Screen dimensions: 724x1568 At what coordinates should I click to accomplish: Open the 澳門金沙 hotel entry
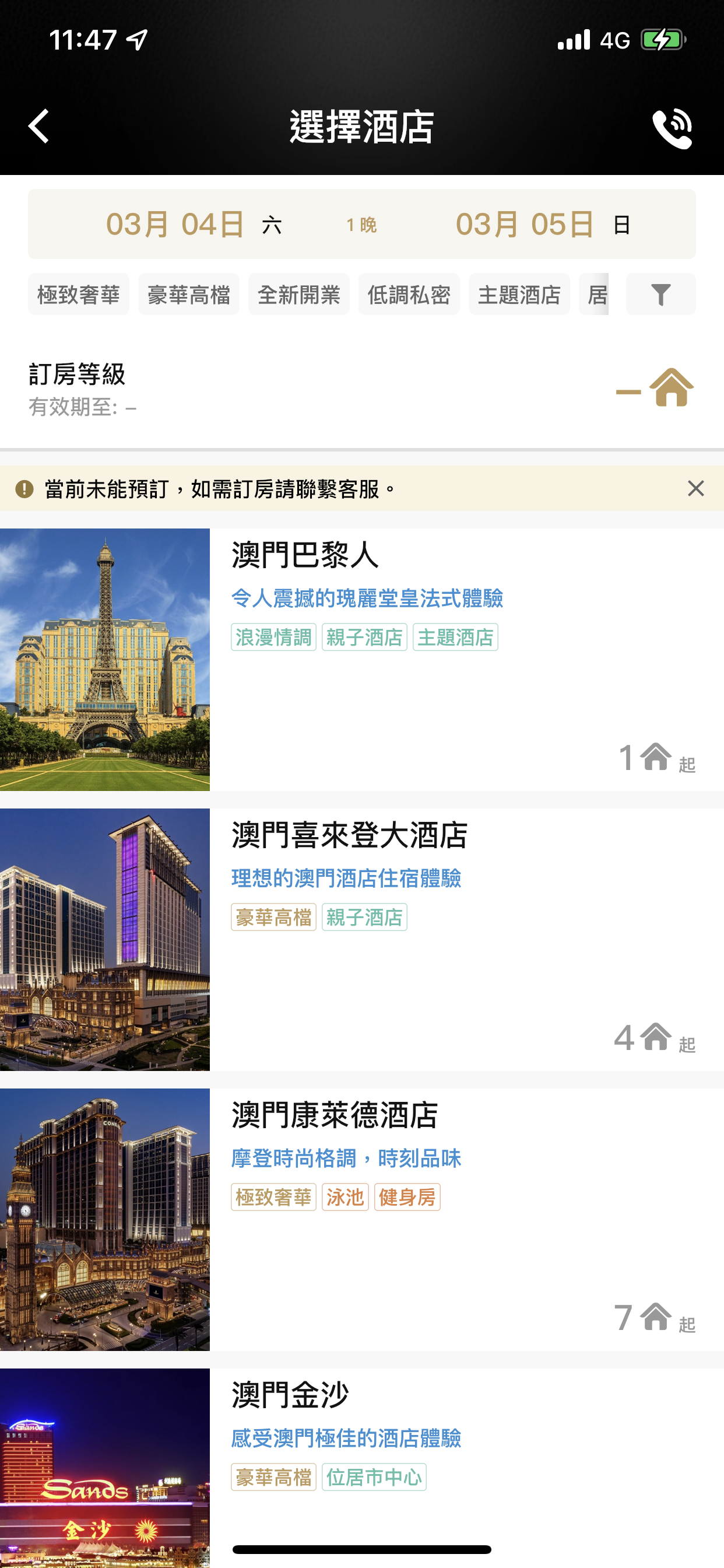pos(362,1468)
